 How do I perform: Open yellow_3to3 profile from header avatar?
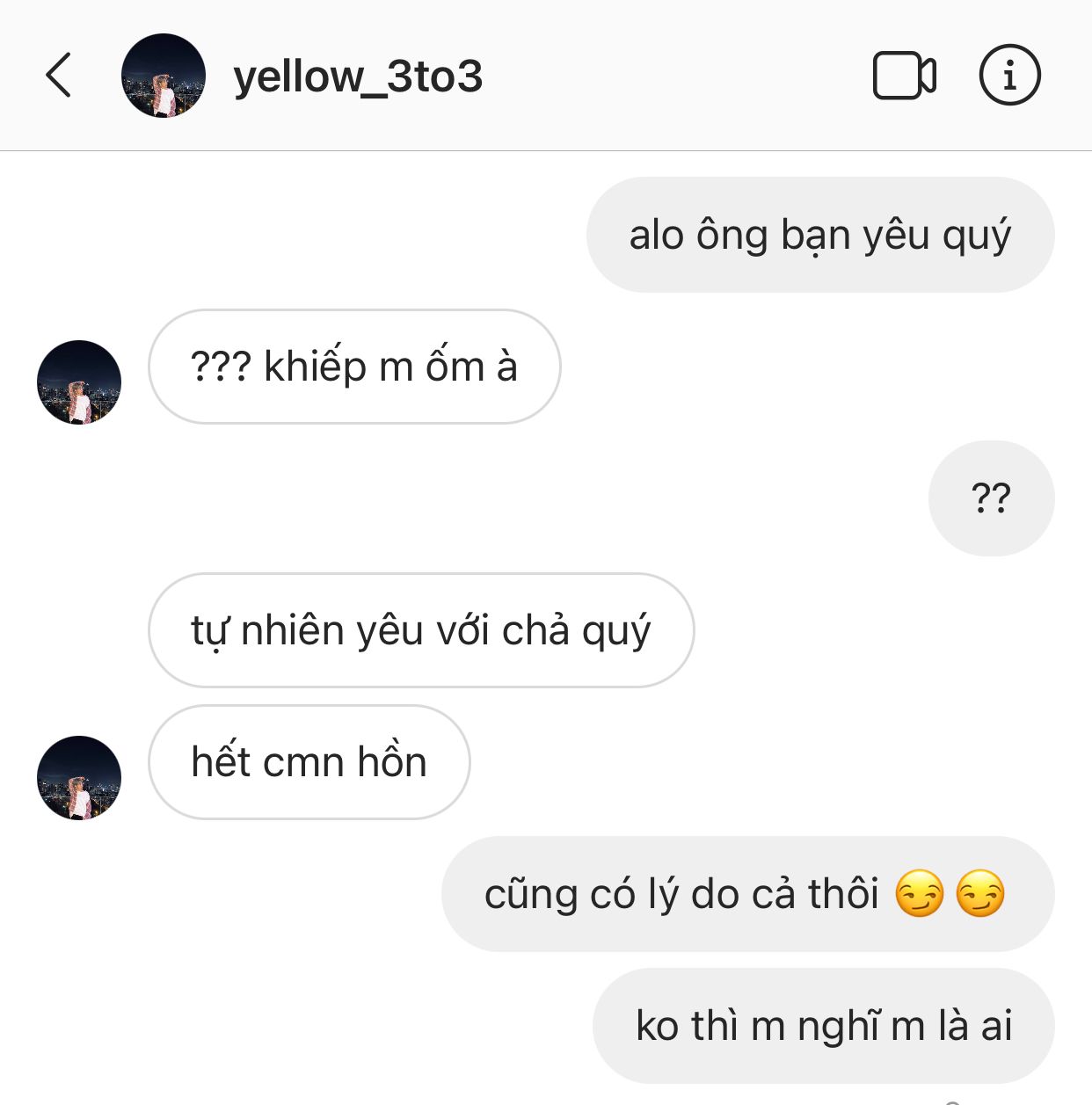click(164, 76)
